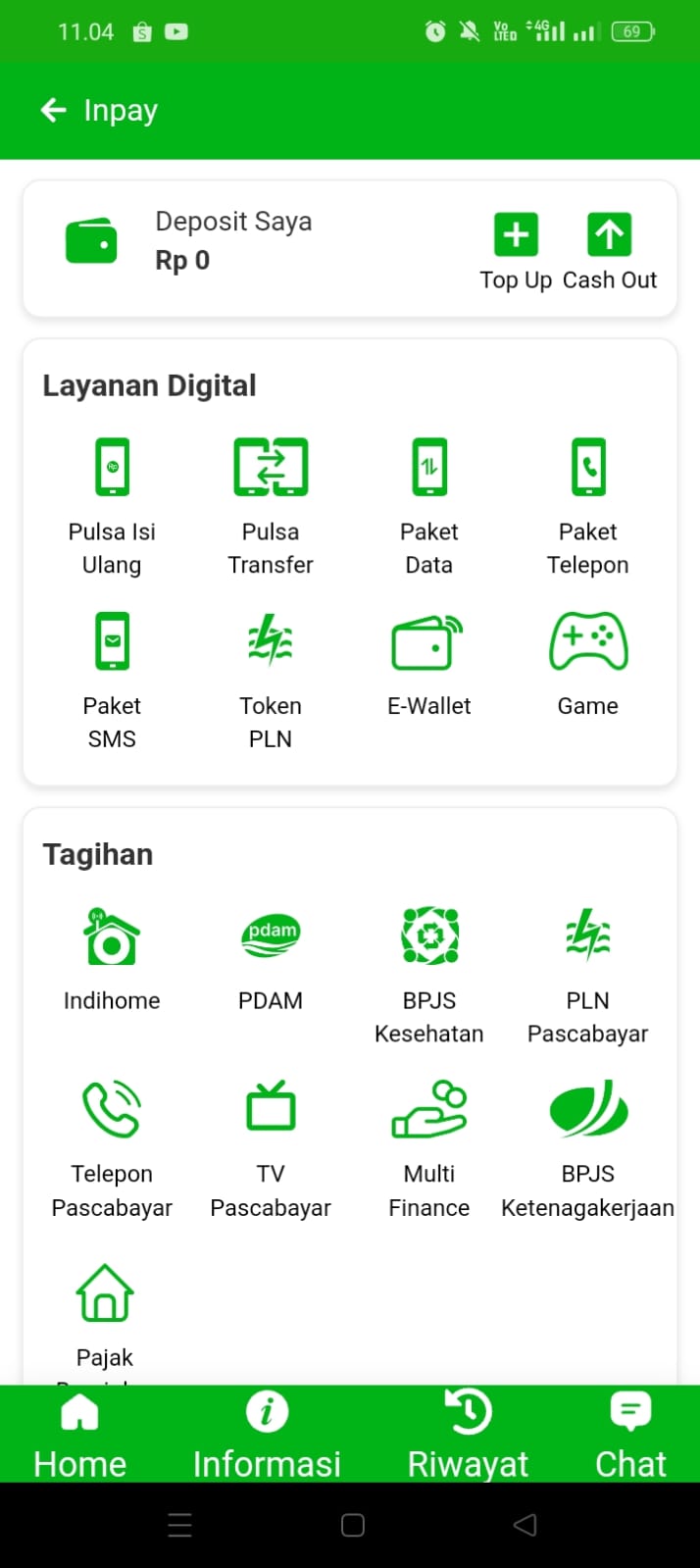Switch to the Chat tab

(x=630, y=1434)
